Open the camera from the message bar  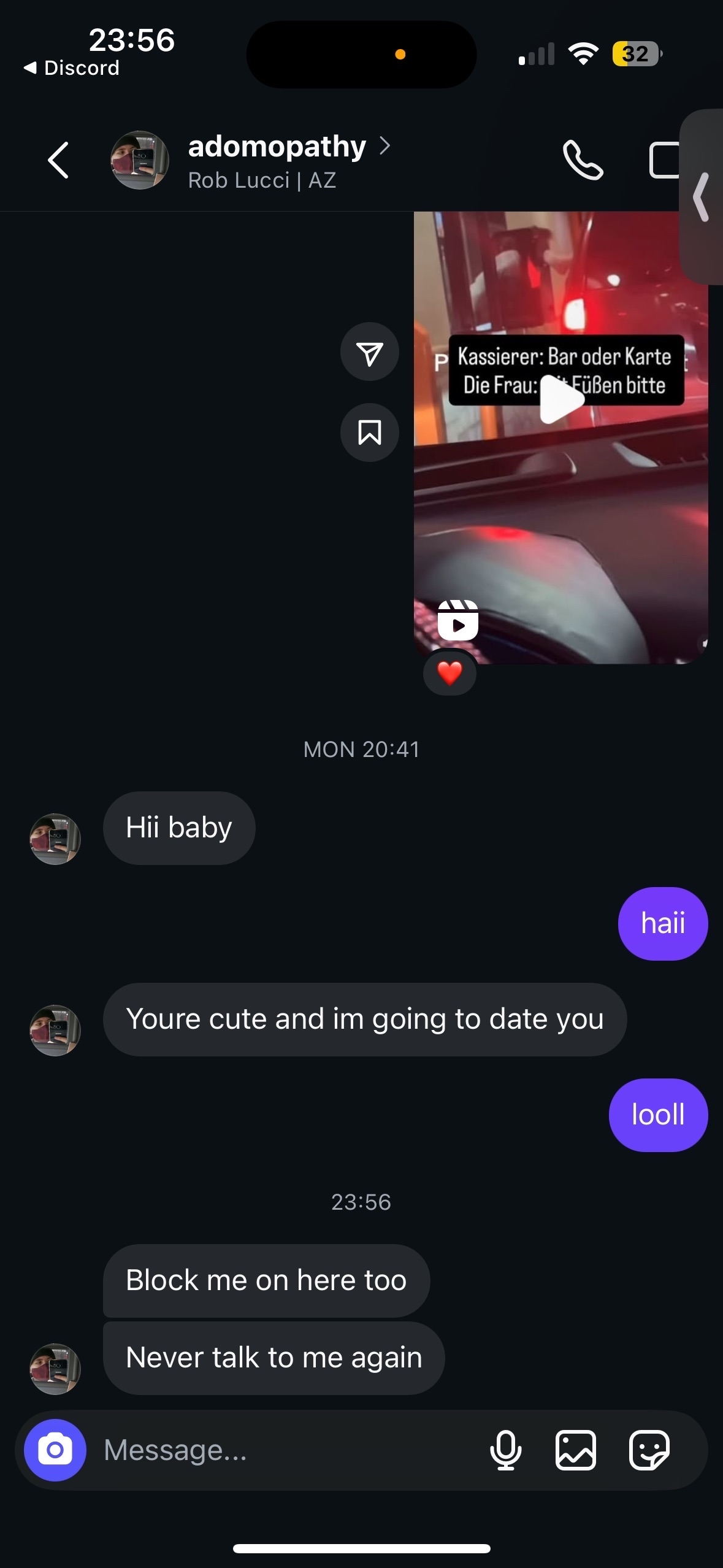55,1450
